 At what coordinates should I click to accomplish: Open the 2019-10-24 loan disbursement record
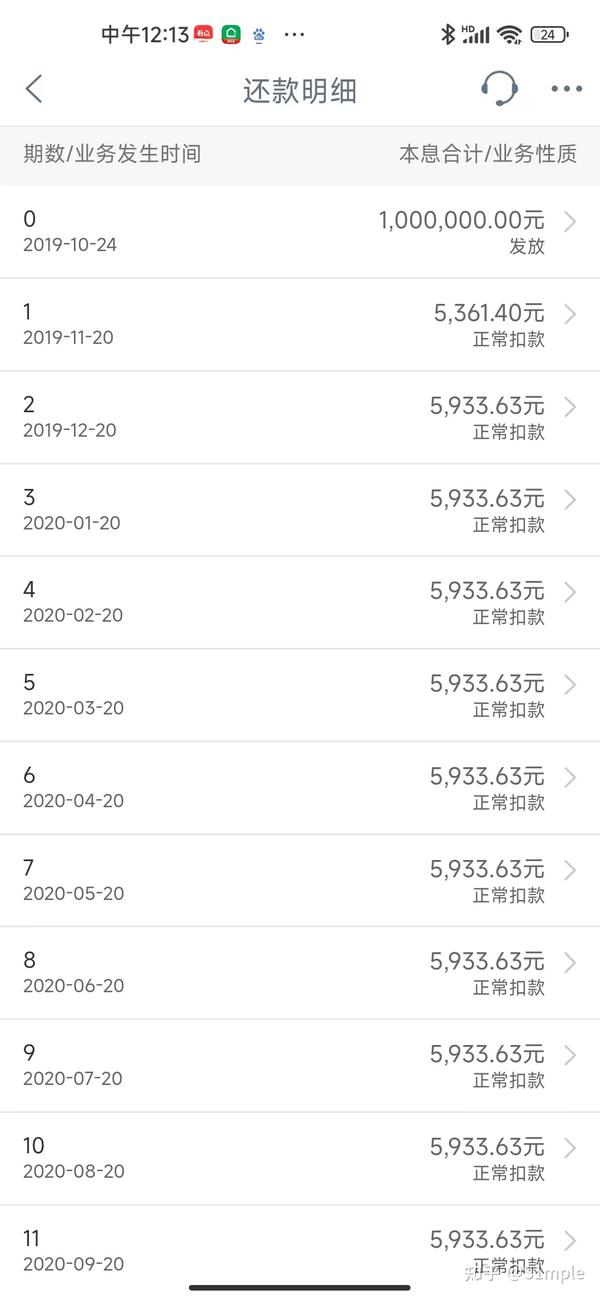[x=300, y=232]
